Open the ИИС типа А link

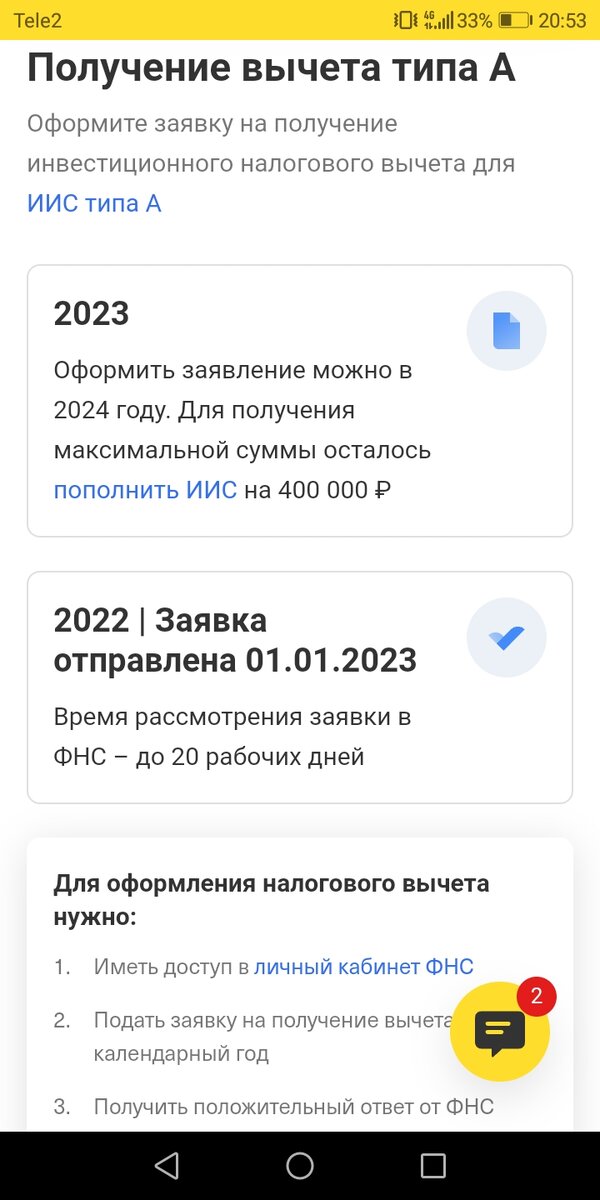tap(94, 204)
